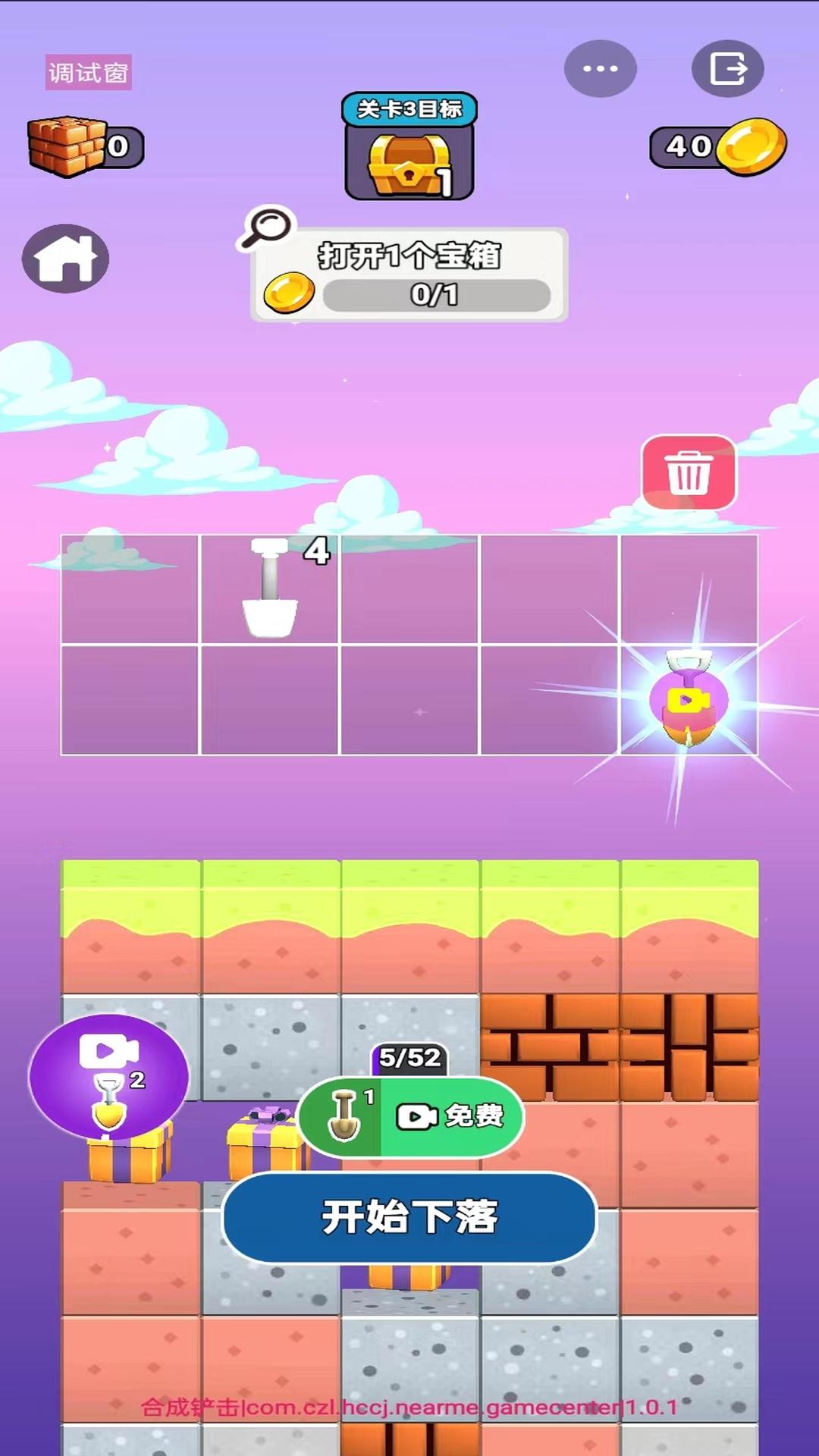Tap the exit icon at top right
Screen dimensions: 819x1456
point(727,68)
